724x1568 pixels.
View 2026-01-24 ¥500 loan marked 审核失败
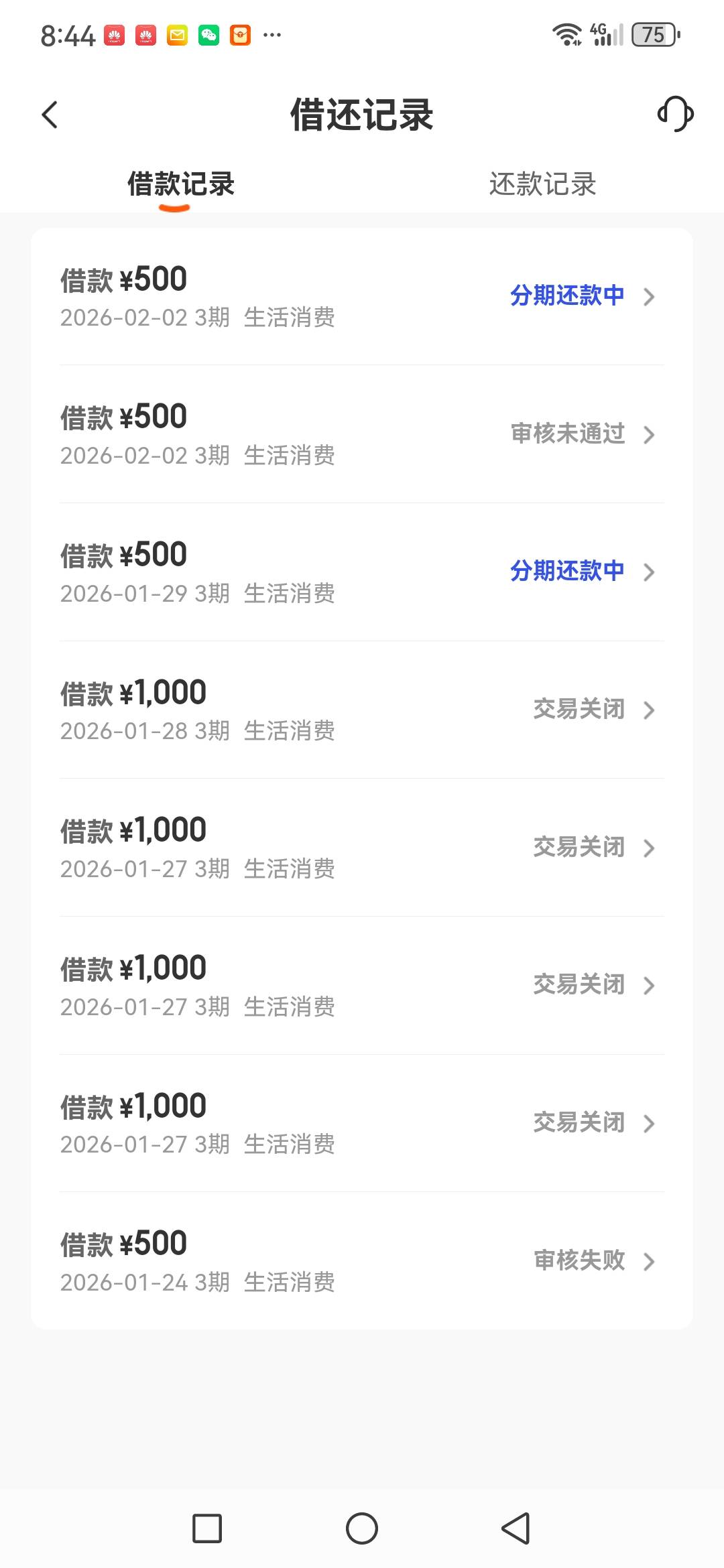[x=362, y=1261]
